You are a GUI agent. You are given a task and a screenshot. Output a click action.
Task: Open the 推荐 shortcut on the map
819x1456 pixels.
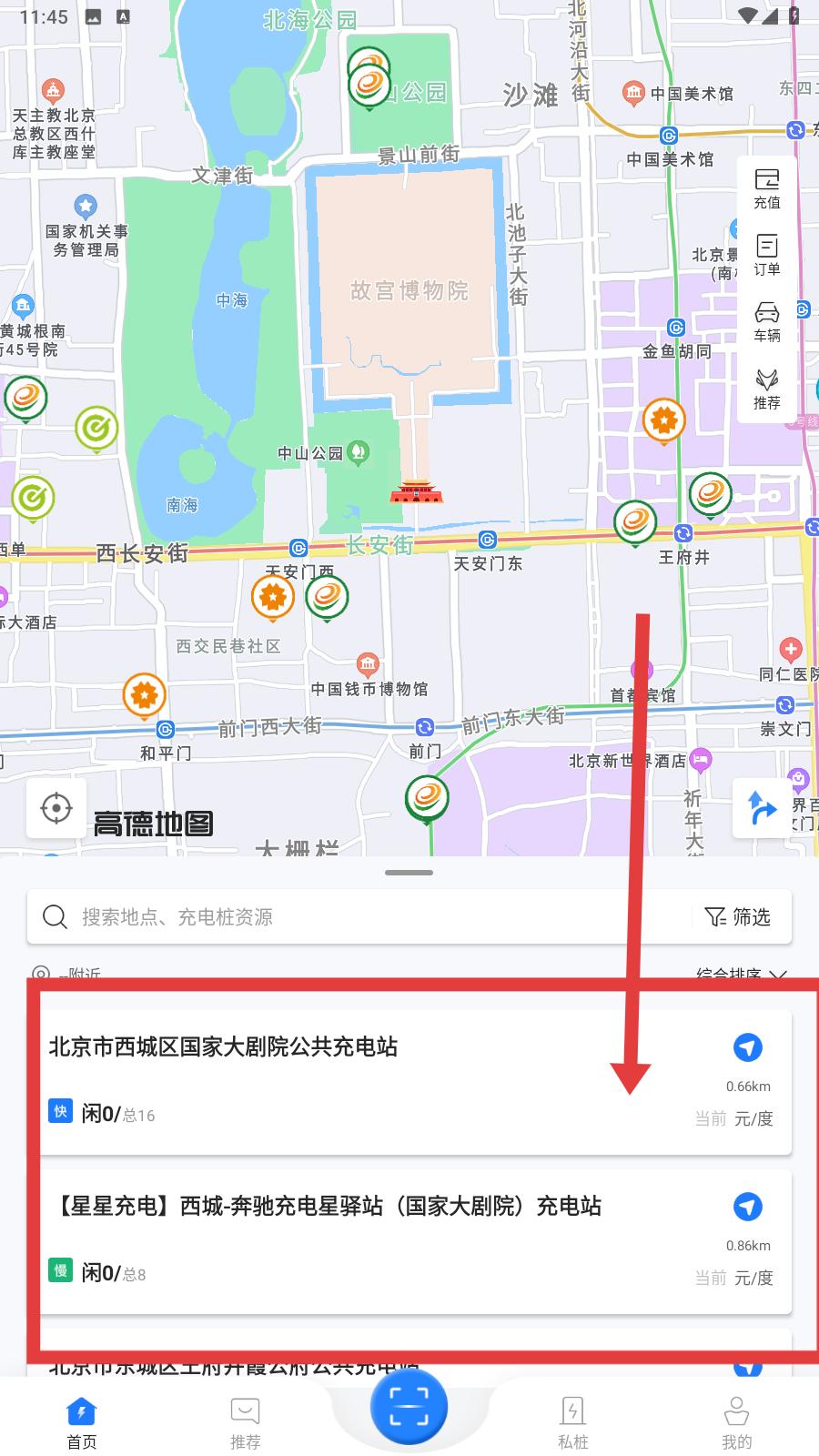(766, 389)
